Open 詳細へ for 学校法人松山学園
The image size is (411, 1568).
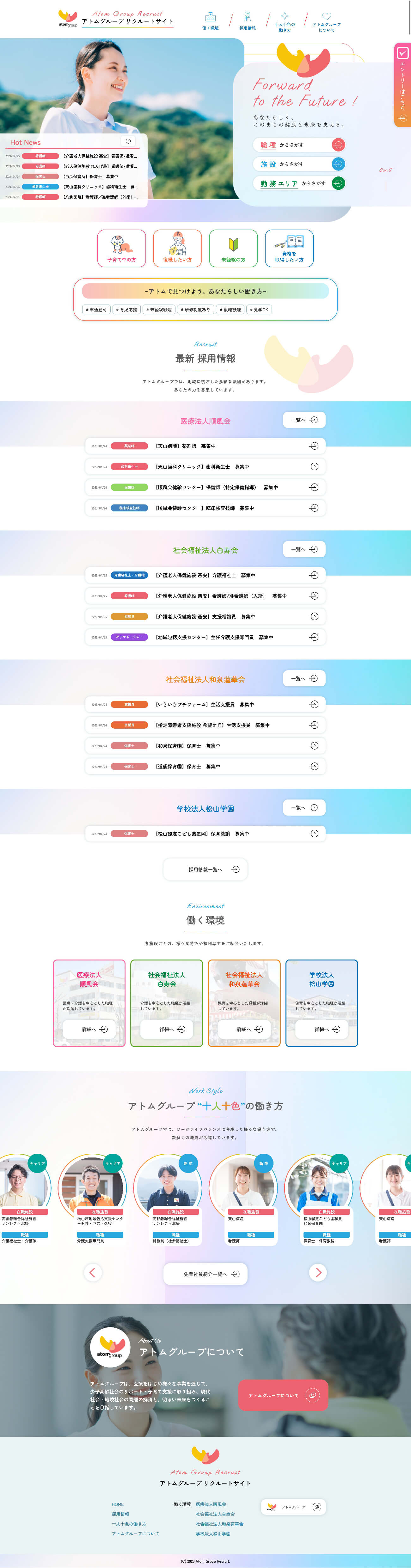(x=322, y=1029)
